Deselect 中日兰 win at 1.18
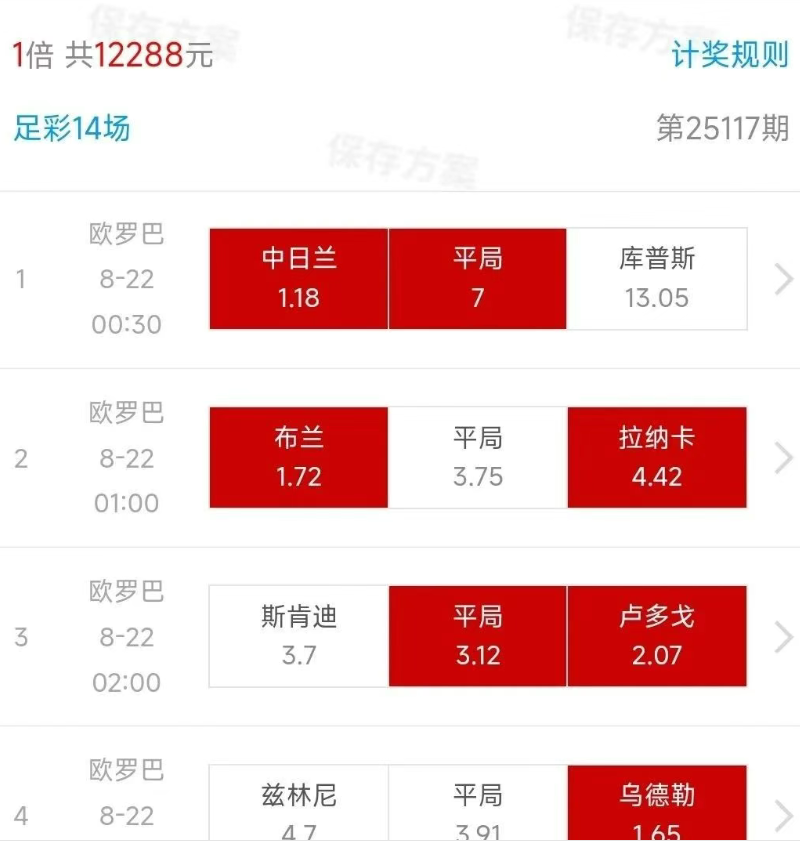Image resolution: width=800 pixels, height=845 pixels. pos(298,278)
